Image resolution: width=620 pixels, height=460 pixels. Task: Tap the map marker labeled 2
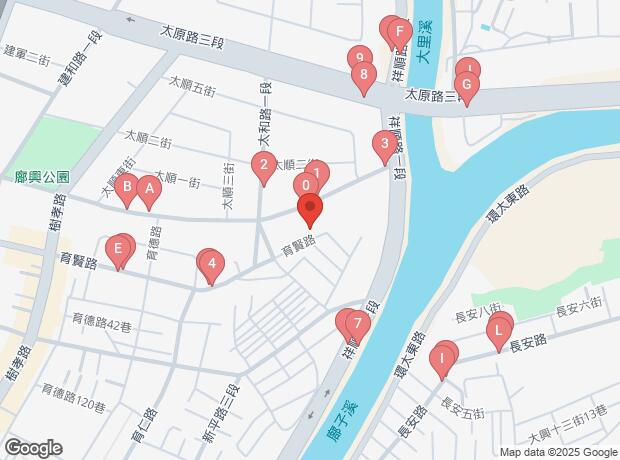coord(263,166)
